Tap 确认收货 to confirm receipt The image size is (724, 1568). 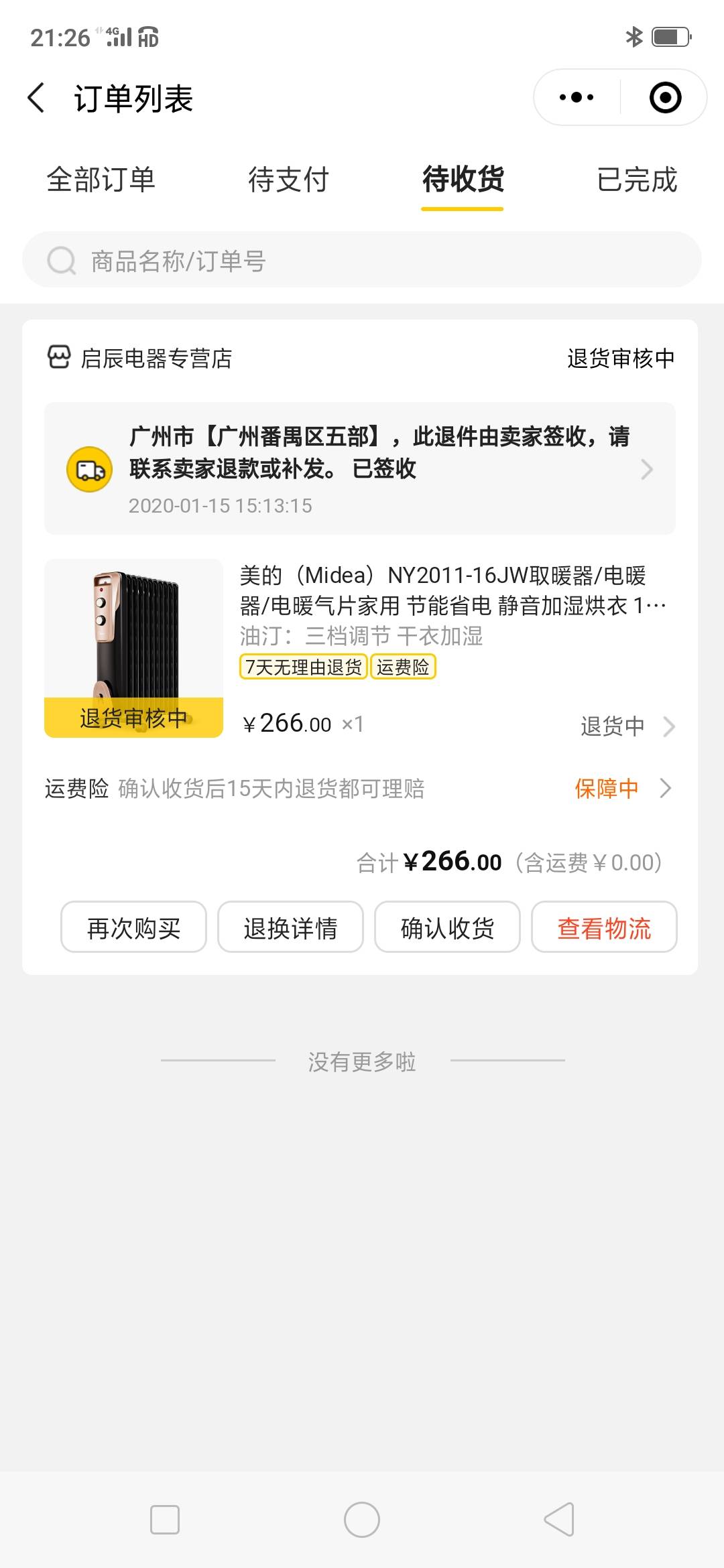tap(447, 927)
